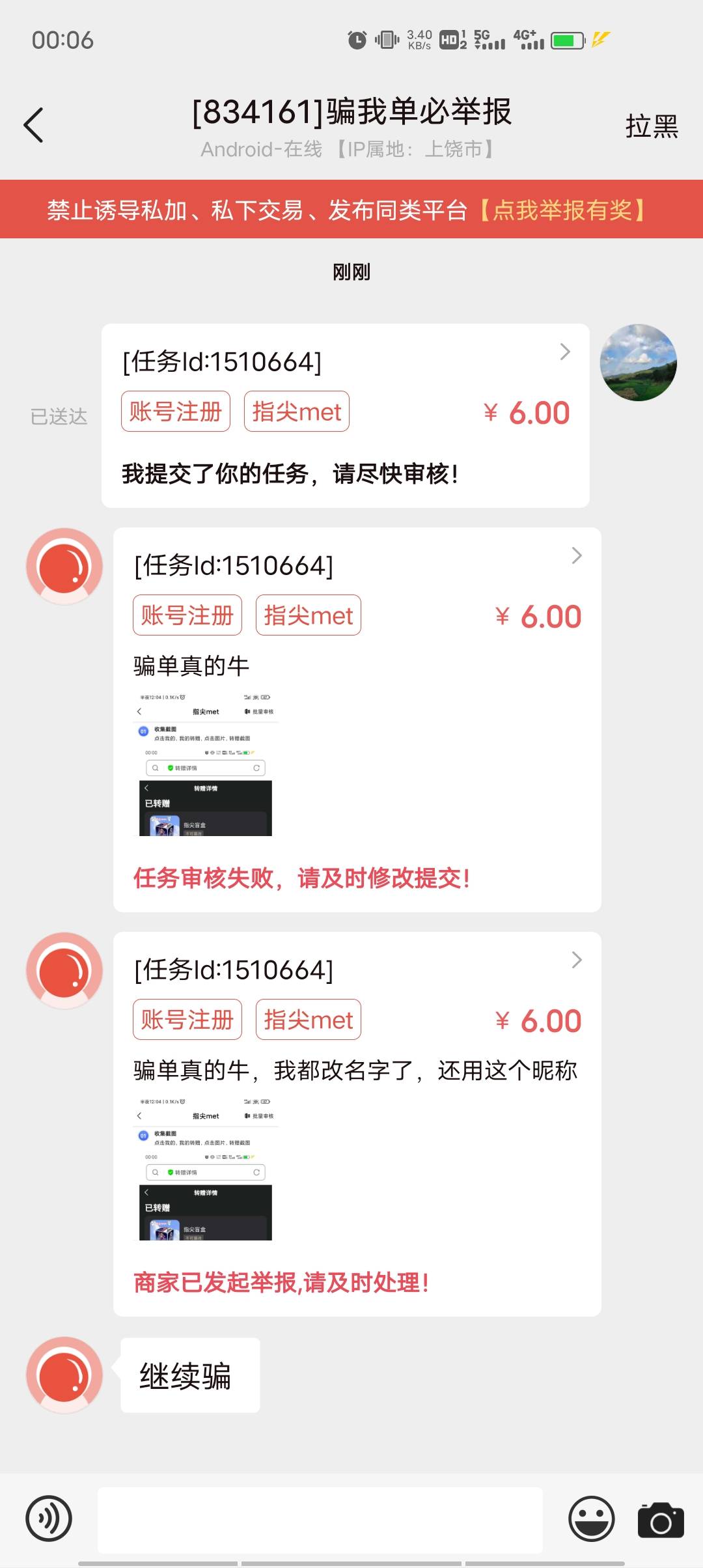This screenshot has width=703, height=1568.
Task: View my rainbow landscape avatar profile
Action: [x=638, y=363]
